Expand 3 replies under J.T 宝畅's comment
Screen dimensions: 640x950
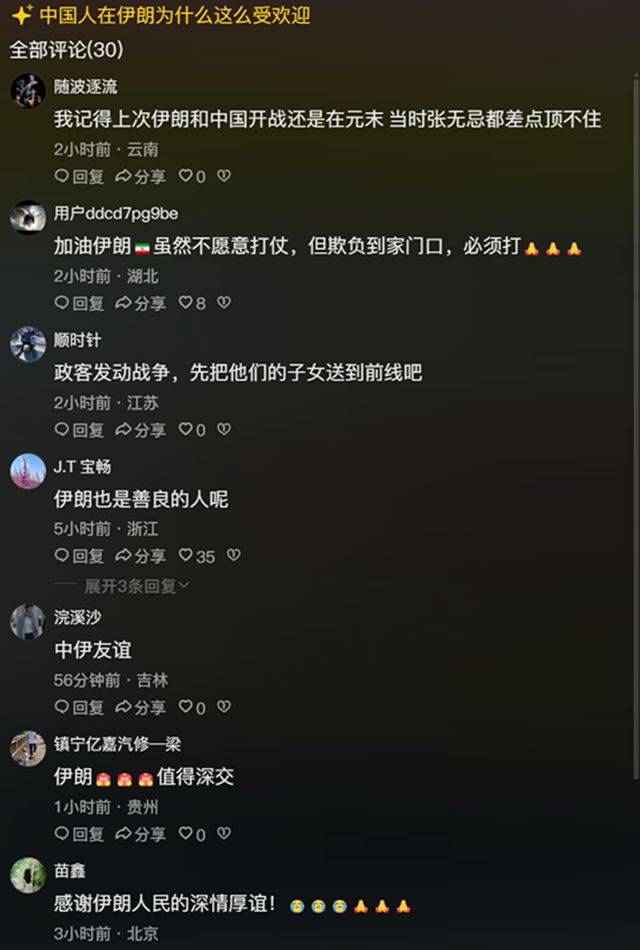pos(136,586)
